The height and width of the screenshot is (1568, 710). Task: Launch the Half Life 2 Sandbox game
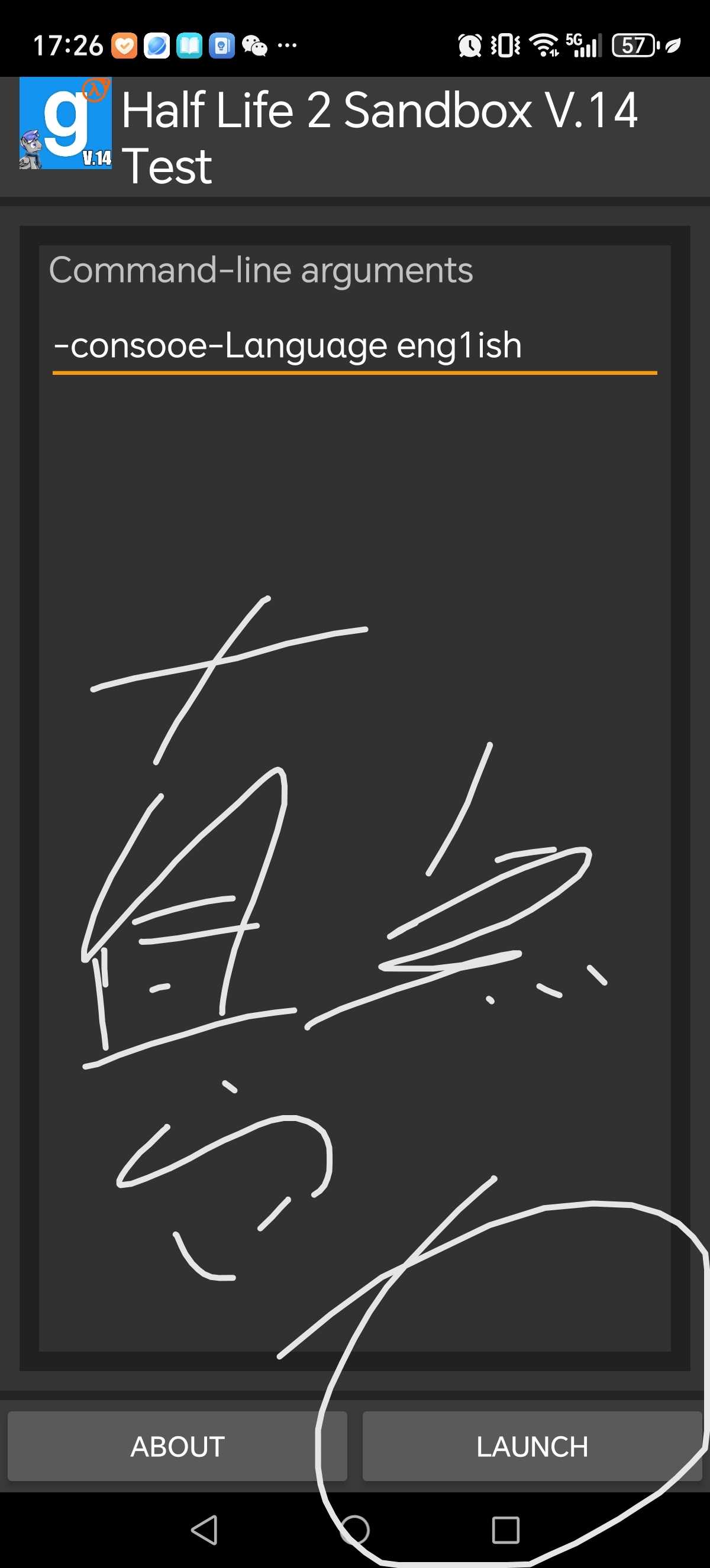531,1446
